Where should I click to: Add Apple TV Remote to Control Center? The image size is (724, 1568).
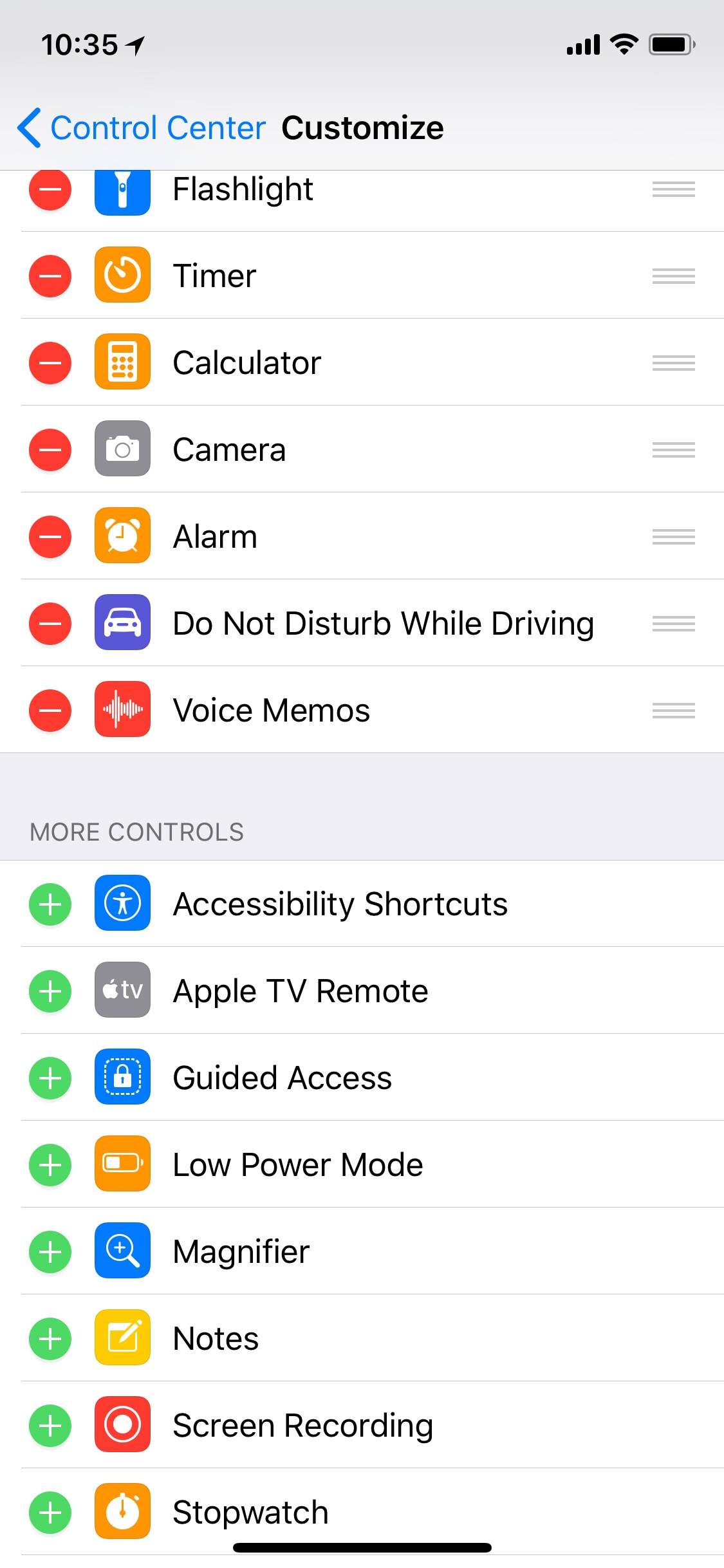(50, 991)
